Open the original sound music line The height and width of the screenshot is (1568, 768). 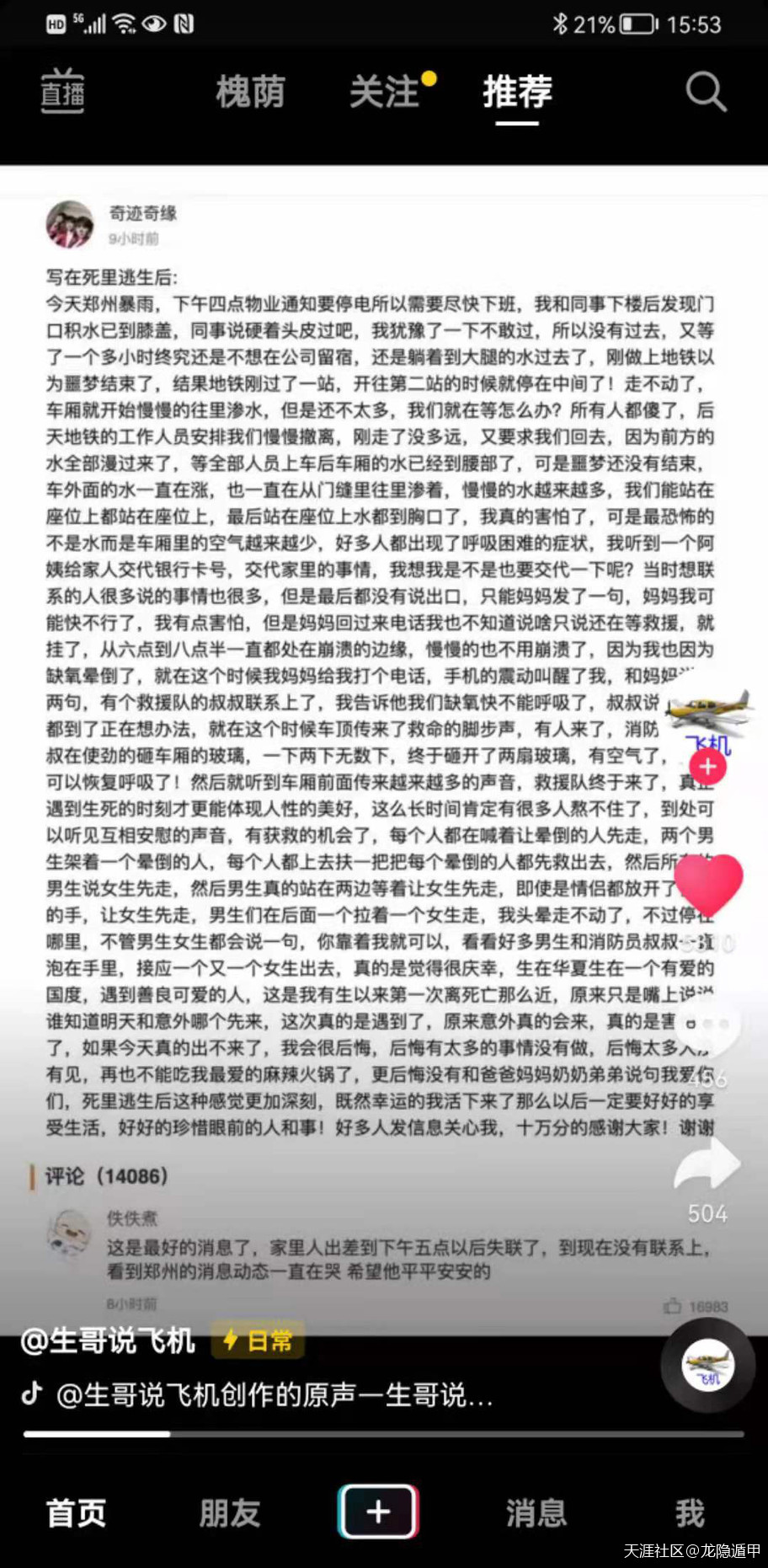pyautogui.click(x=261, y=1394)
